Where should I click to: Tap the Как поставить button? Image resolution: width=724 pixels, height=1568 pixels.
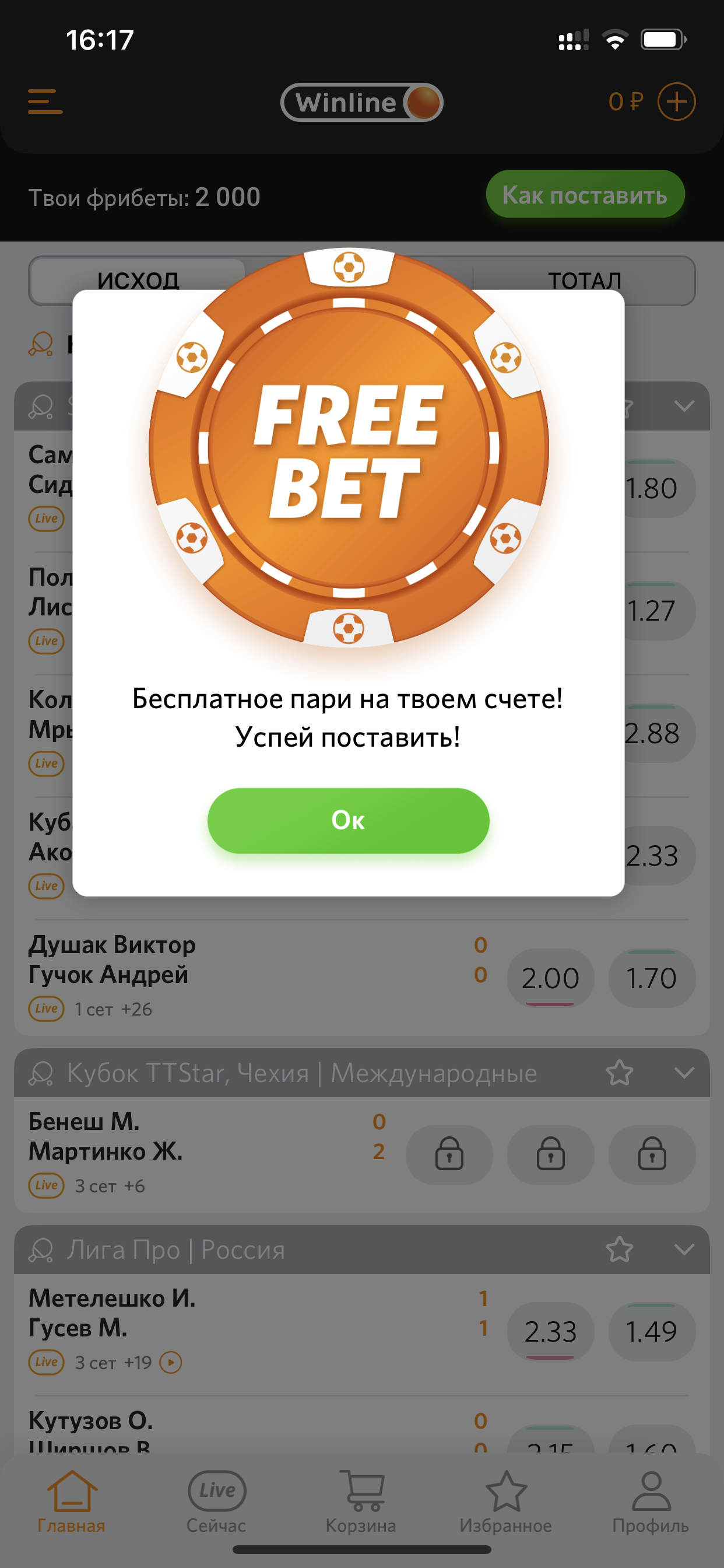coord(585,194)
